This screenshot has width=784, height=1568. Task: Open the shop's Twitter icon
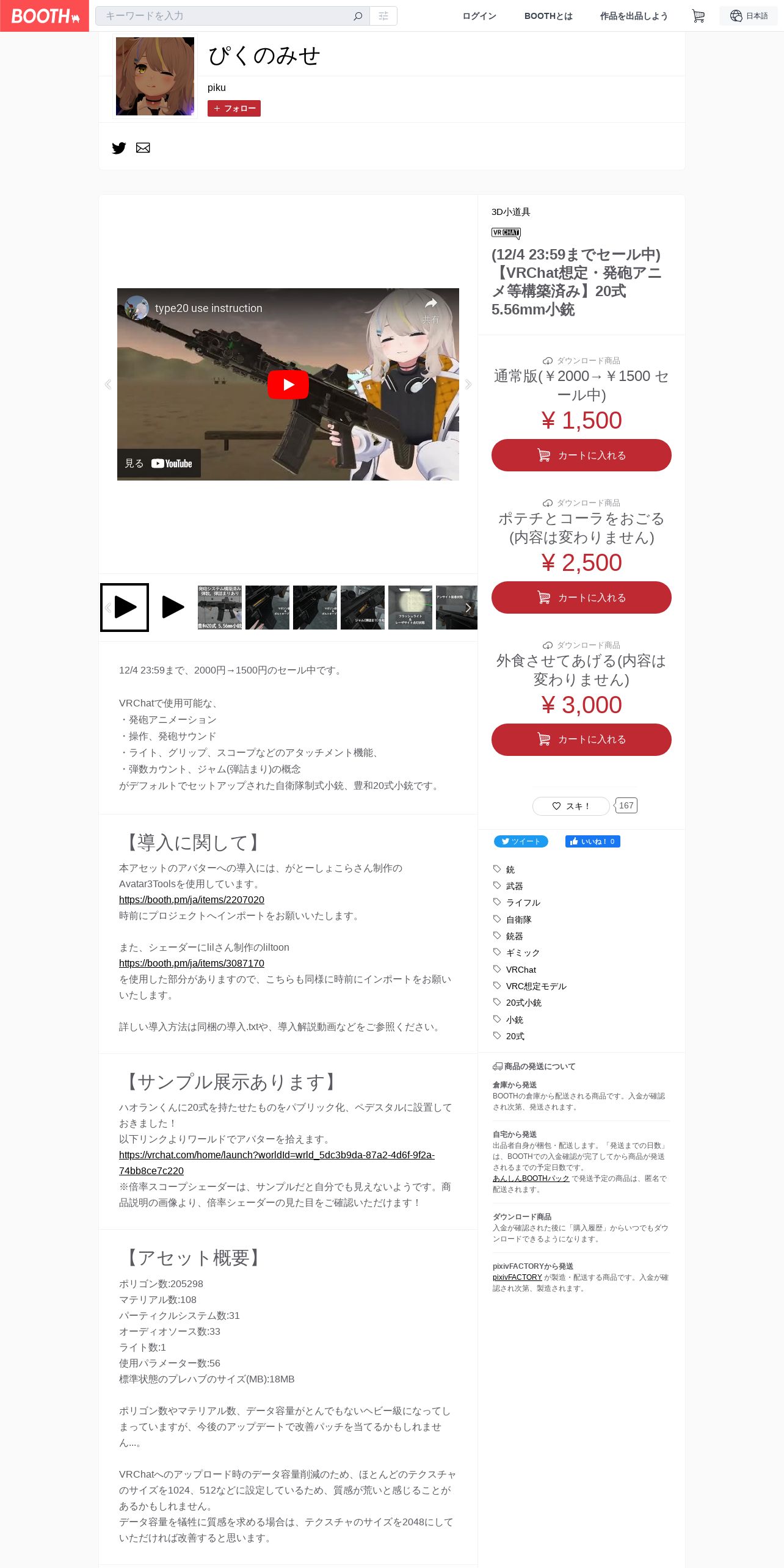(119, 148)
